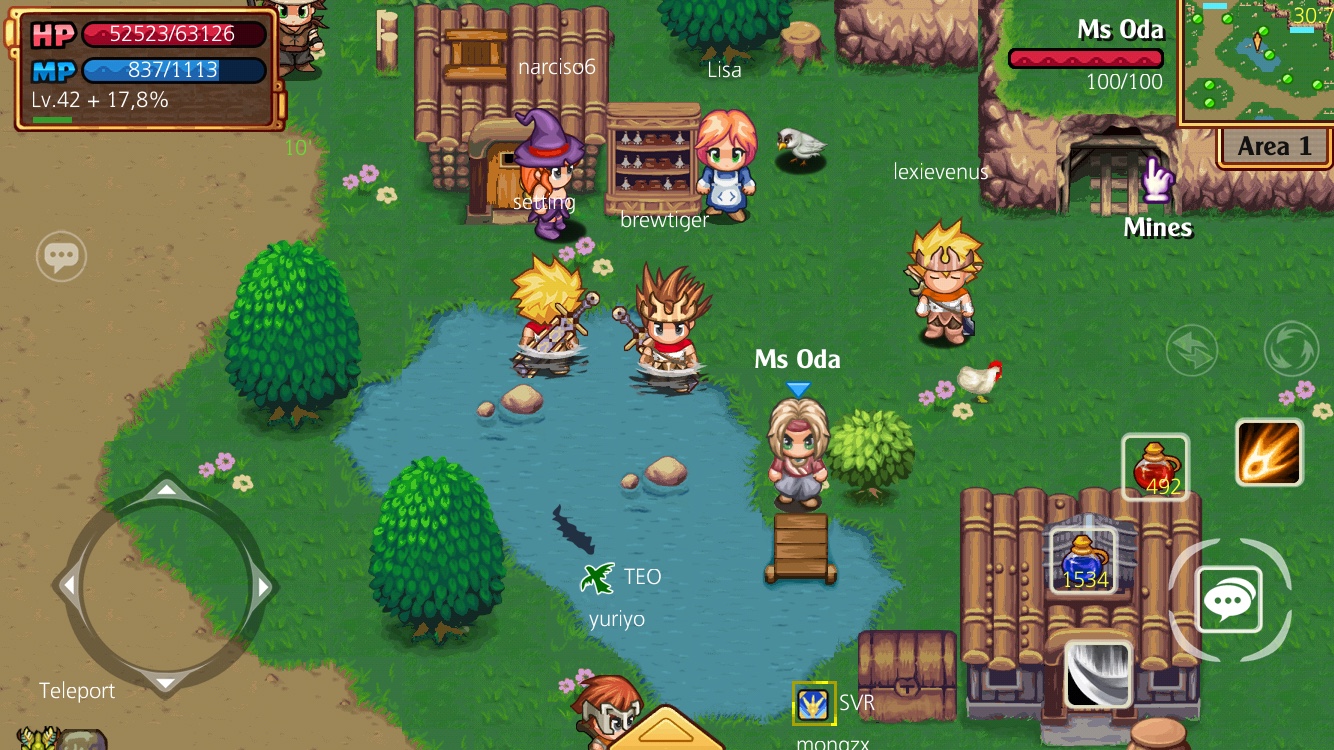The image size is (1334, 750).
Task: Open the minimap
Action: (x=1256, y=60)
